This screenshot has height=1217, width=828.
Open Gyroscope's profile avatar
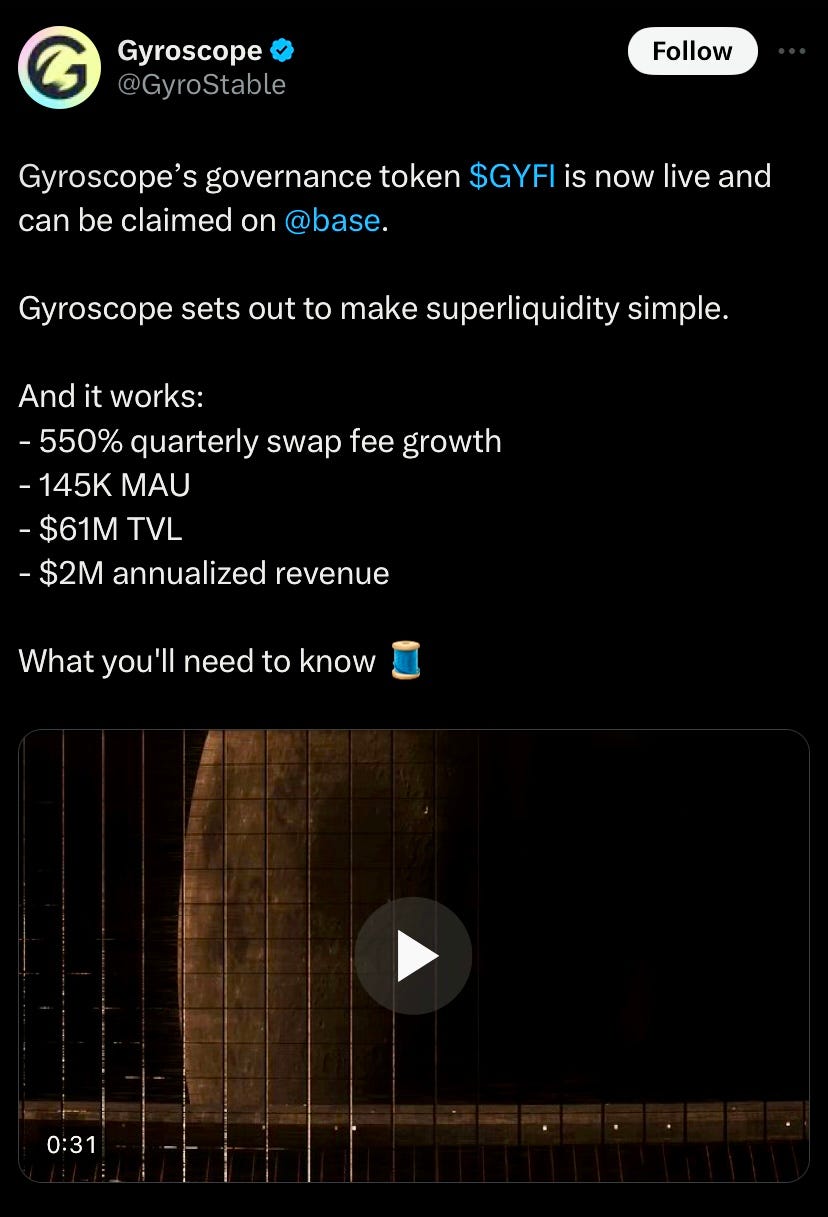[60, 67]
